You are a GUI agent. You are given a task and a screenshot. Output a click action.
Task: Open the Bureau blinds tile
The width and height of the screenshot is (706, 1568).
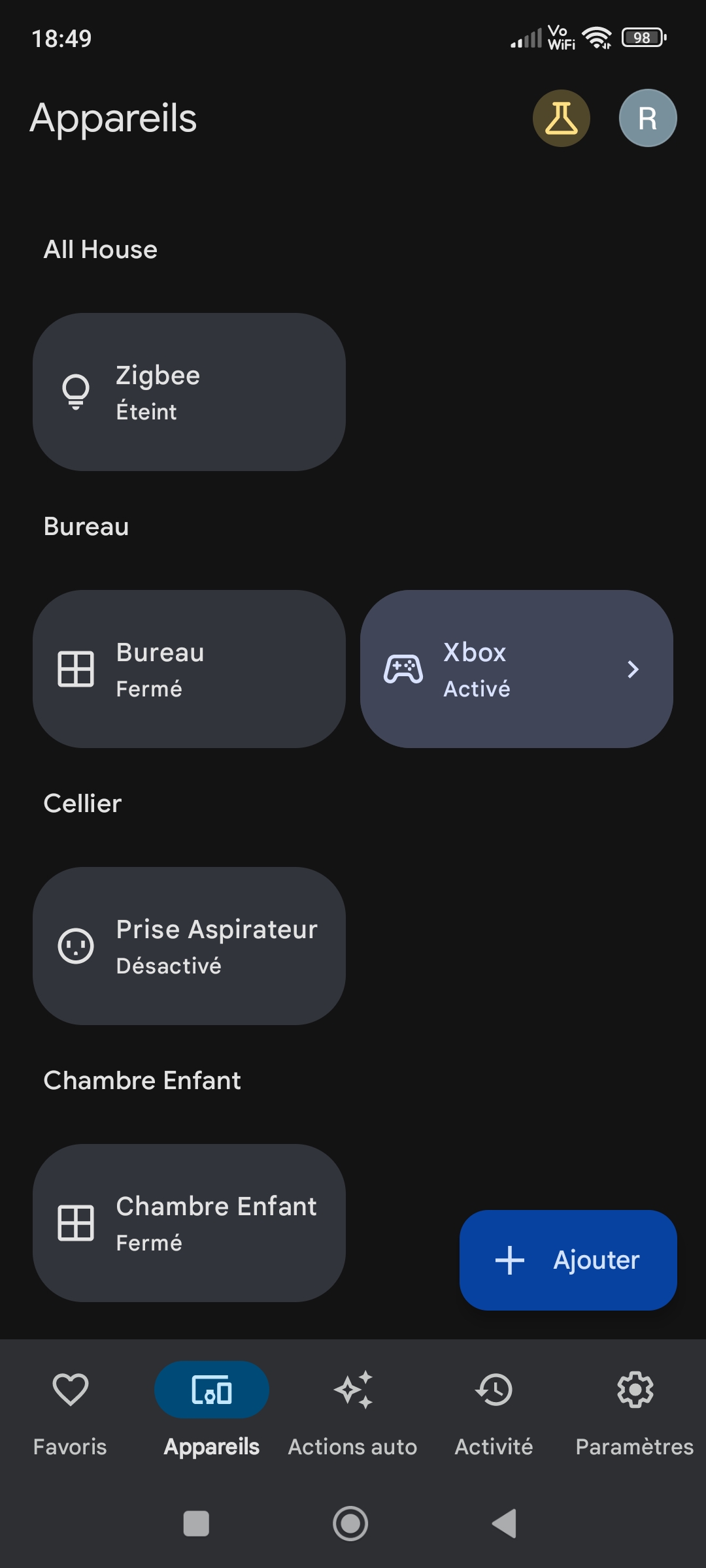click(x=189, y=669)
